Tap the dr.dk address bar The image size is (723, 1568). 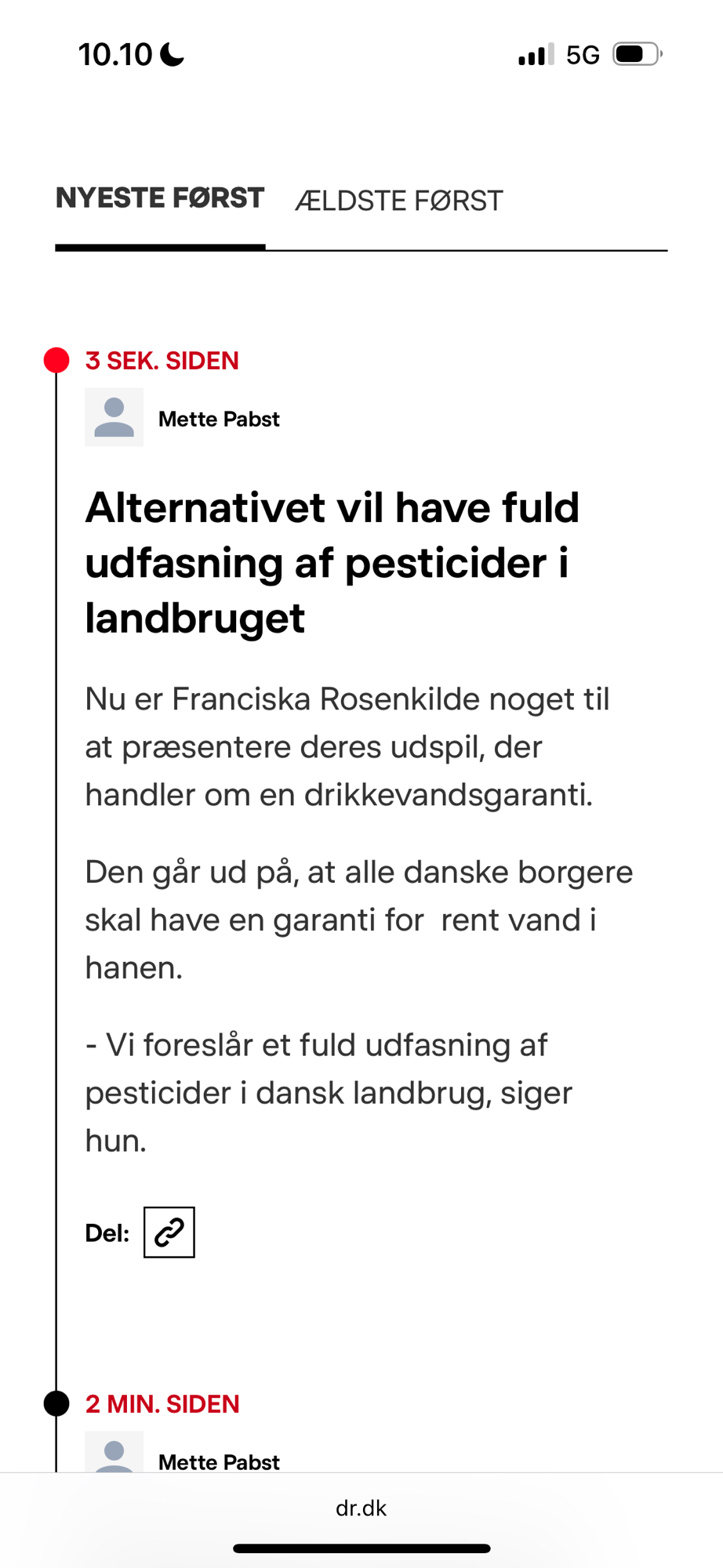[x=361, y=1508]
